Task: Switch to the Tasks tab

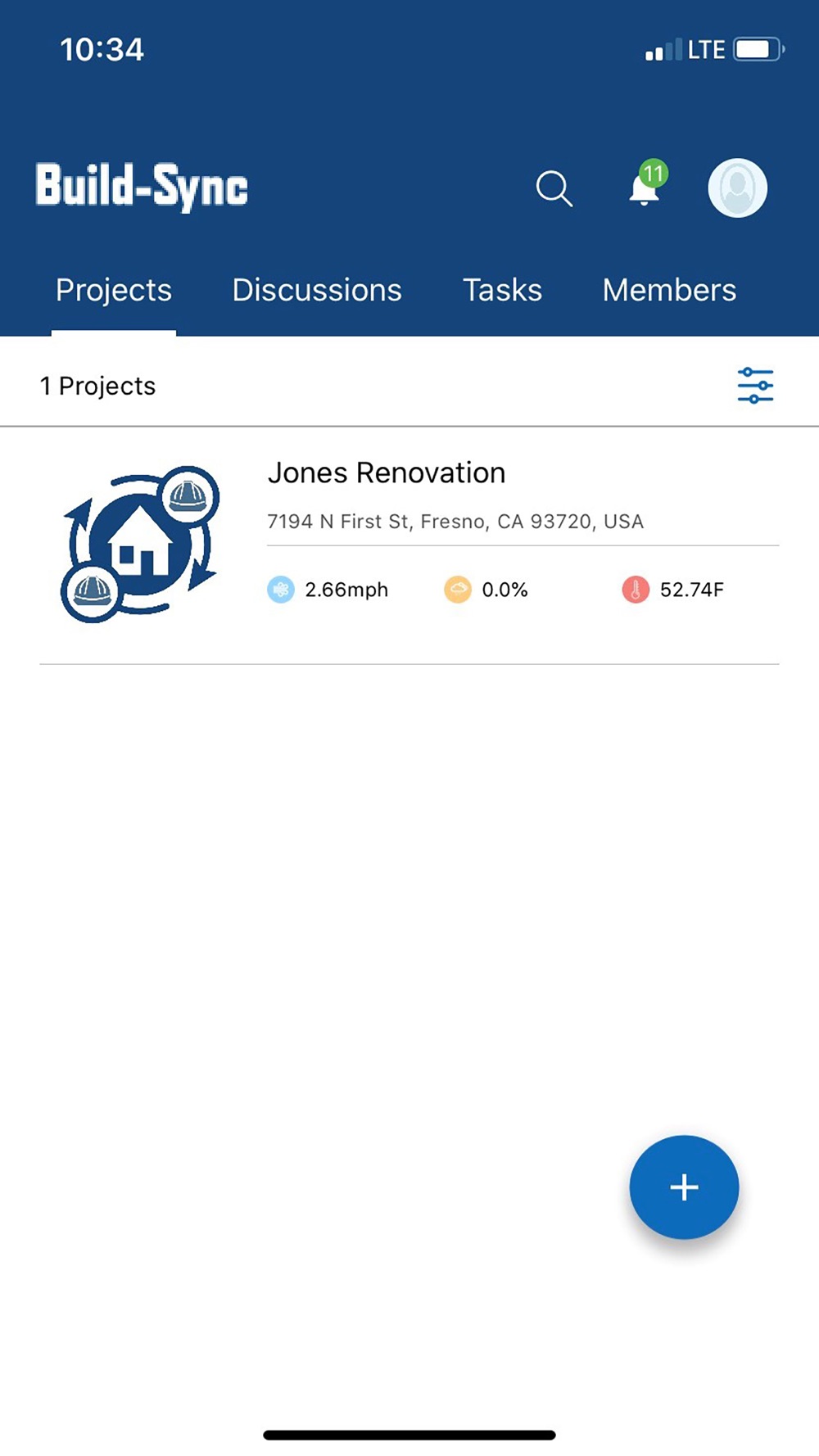Action: click(502, 290)
